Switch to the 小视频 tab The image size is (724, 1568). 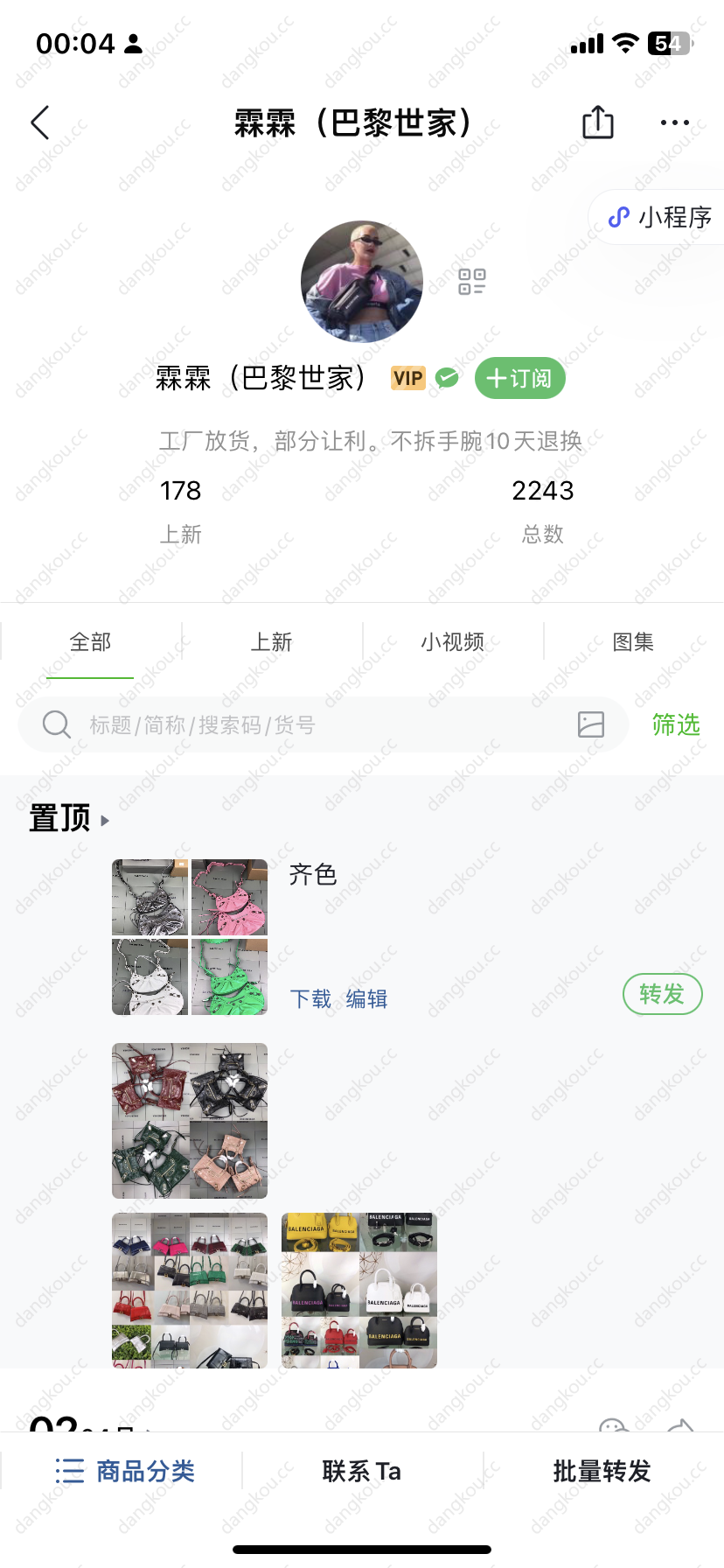click(x=452, y=642)
